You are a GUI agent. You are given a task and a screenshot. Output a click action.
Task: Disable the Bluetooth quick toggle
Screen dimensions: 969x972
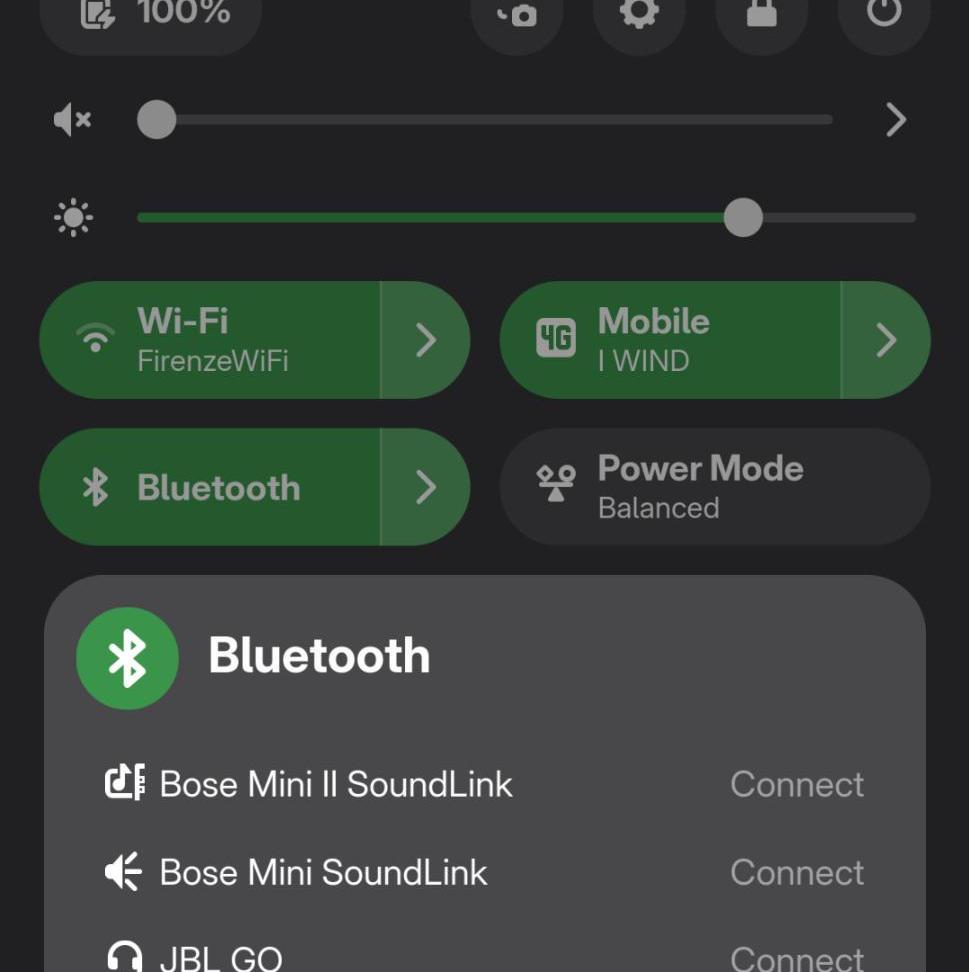point(210,488)
